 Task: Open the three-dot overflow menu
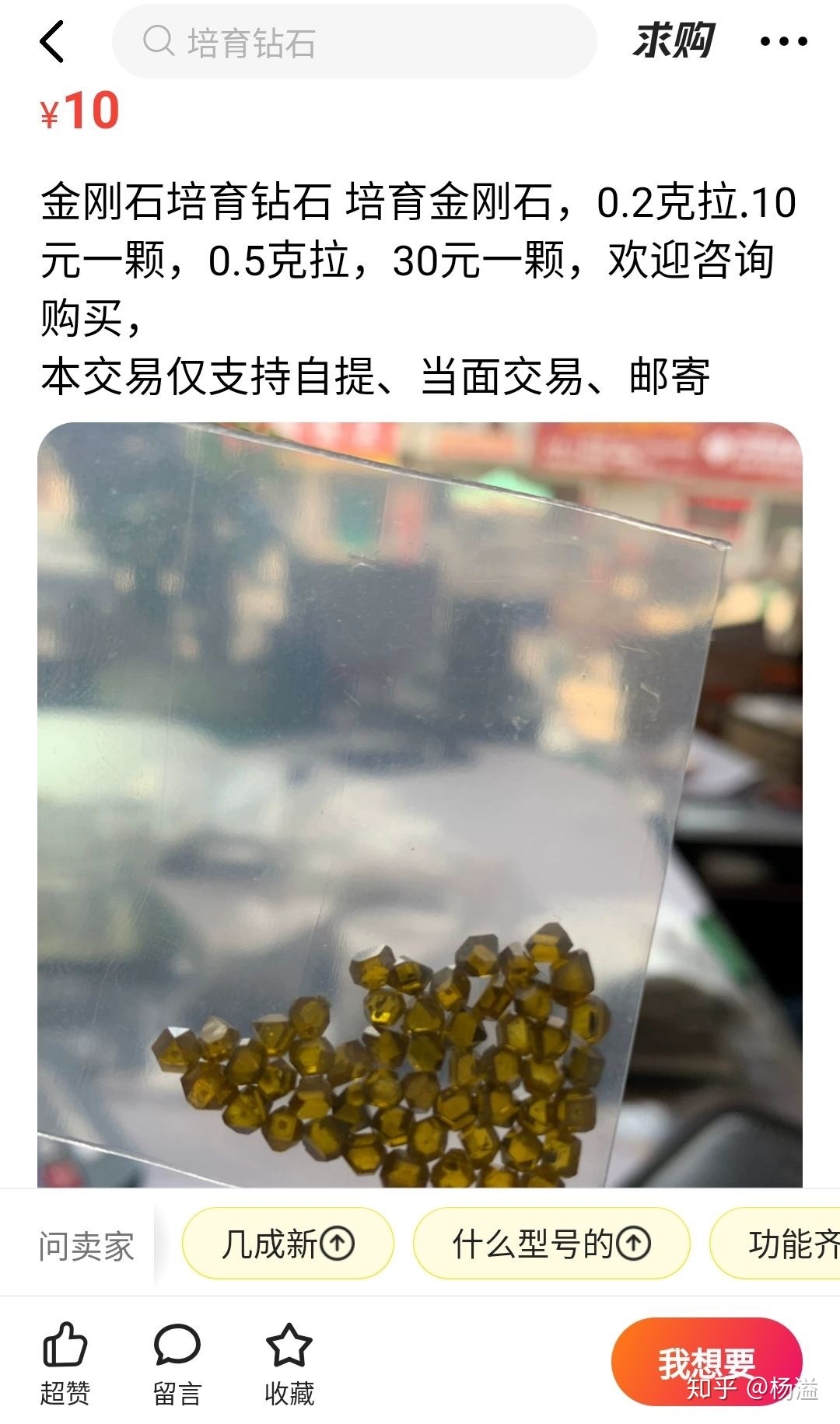783,42
